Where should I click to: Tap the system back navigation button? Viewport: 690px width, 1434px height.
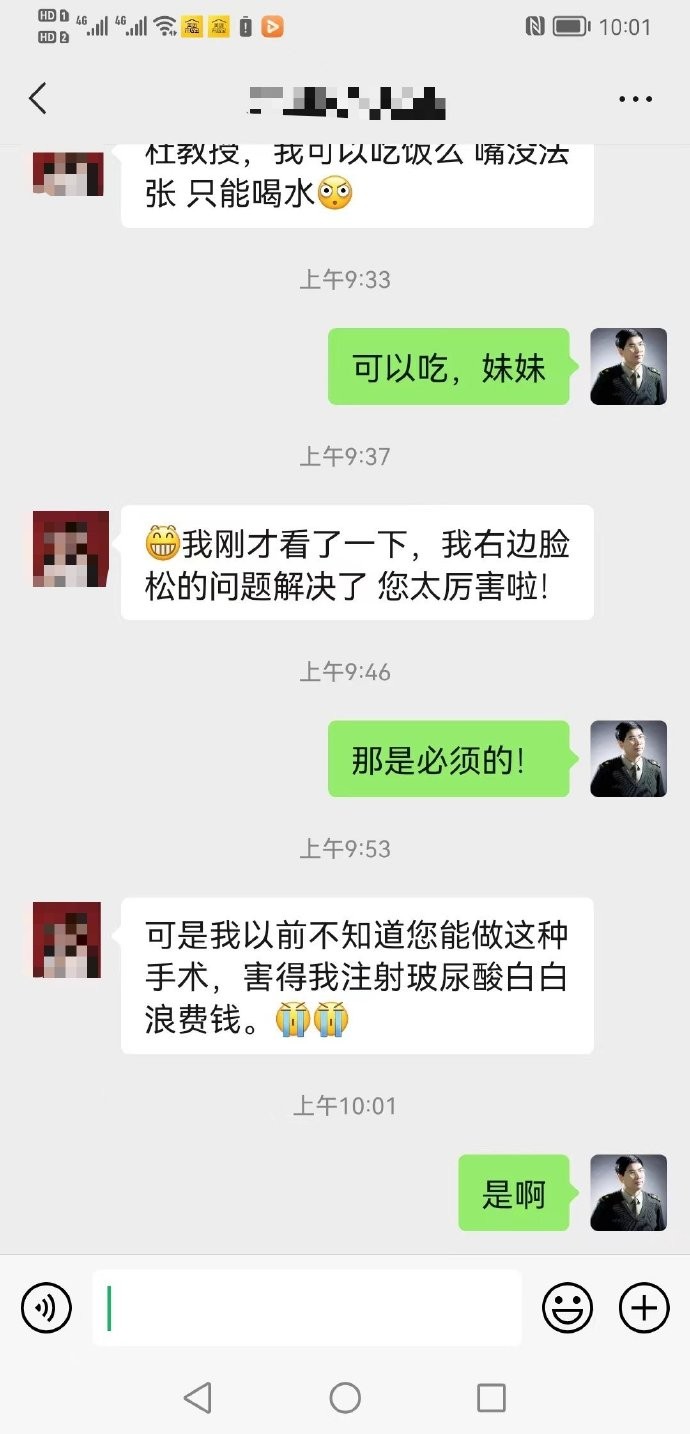[198, 1397]
